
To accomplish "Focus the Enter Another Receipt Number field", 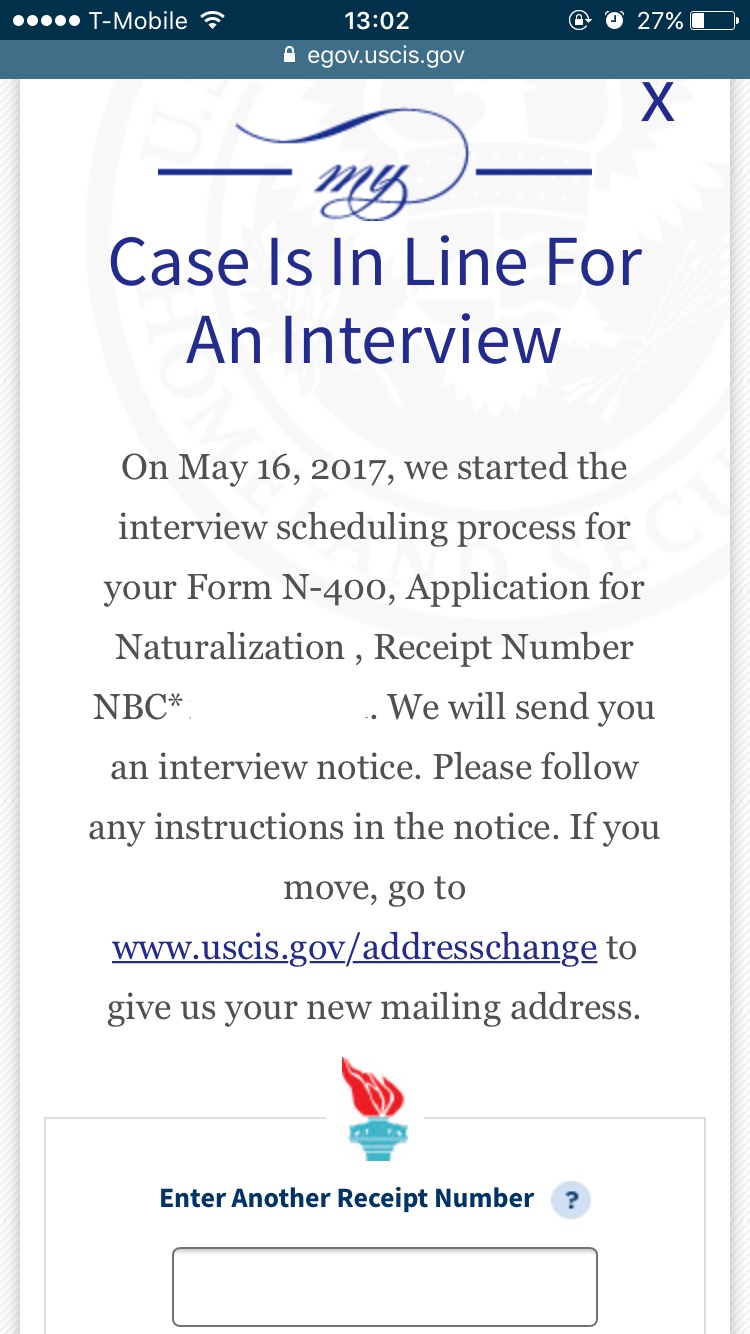I will pyautogui.click(x=385, y=1286).
